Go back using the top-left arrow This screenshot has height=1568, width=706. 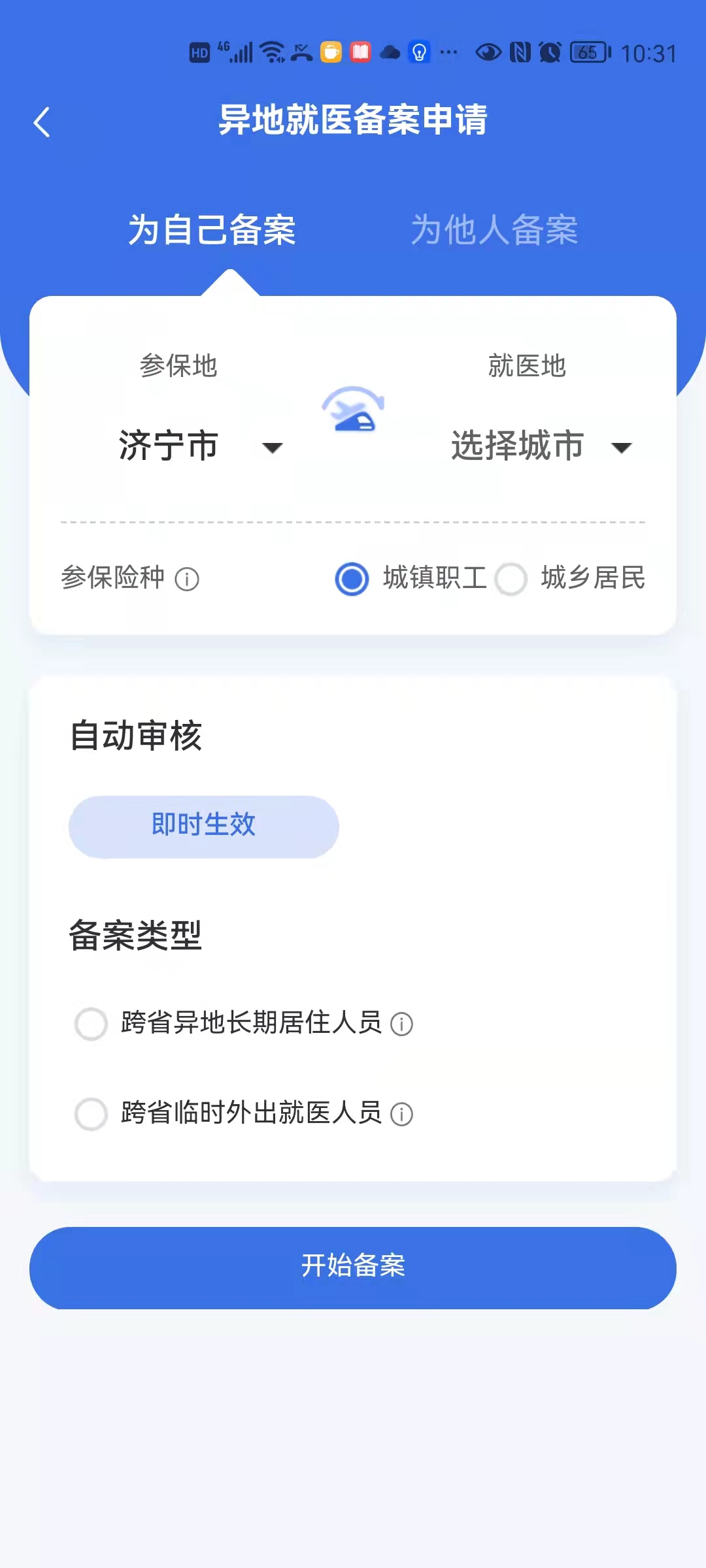(x=42, y=122)
